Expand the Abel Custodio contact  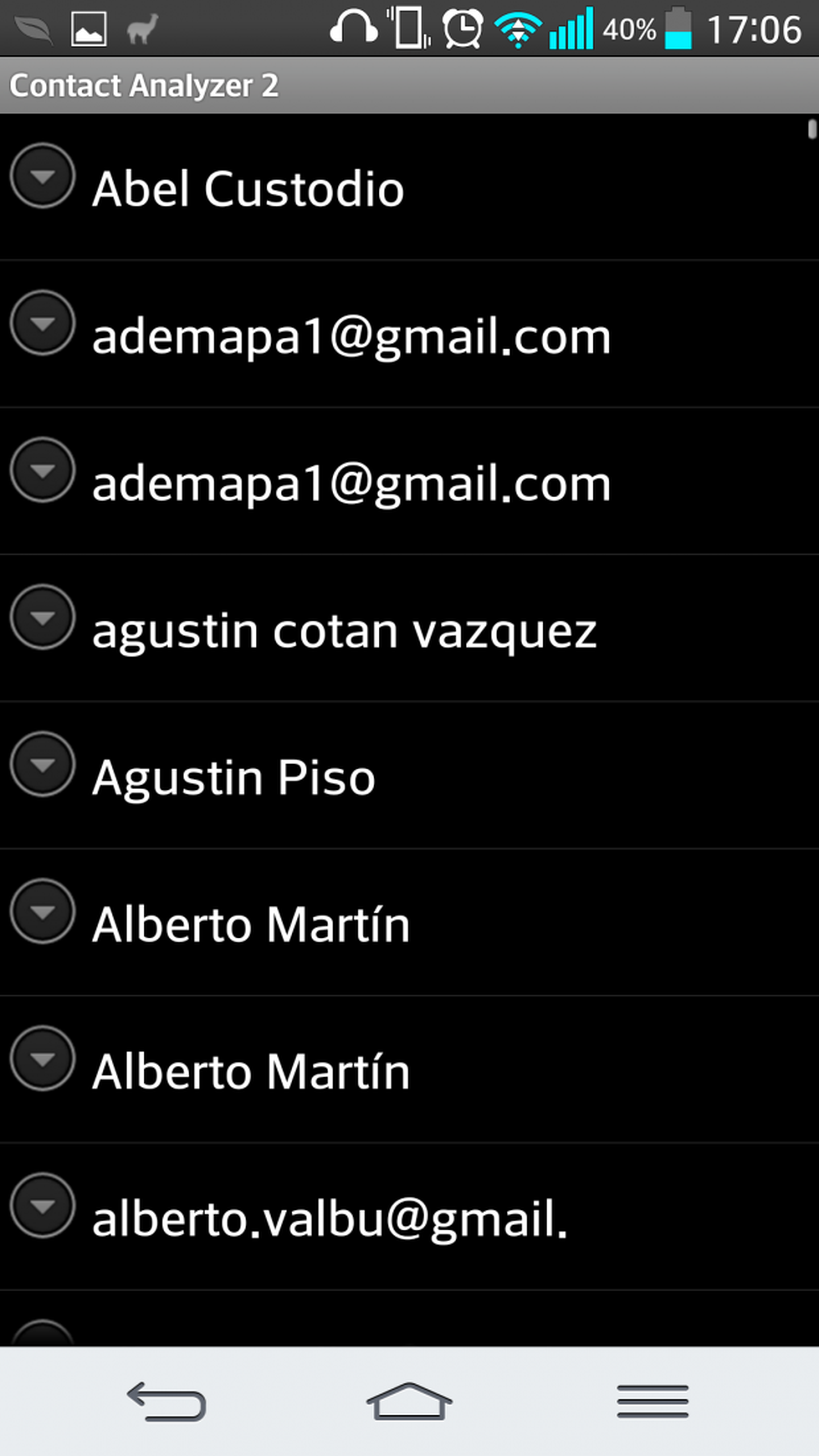[42, 176]
